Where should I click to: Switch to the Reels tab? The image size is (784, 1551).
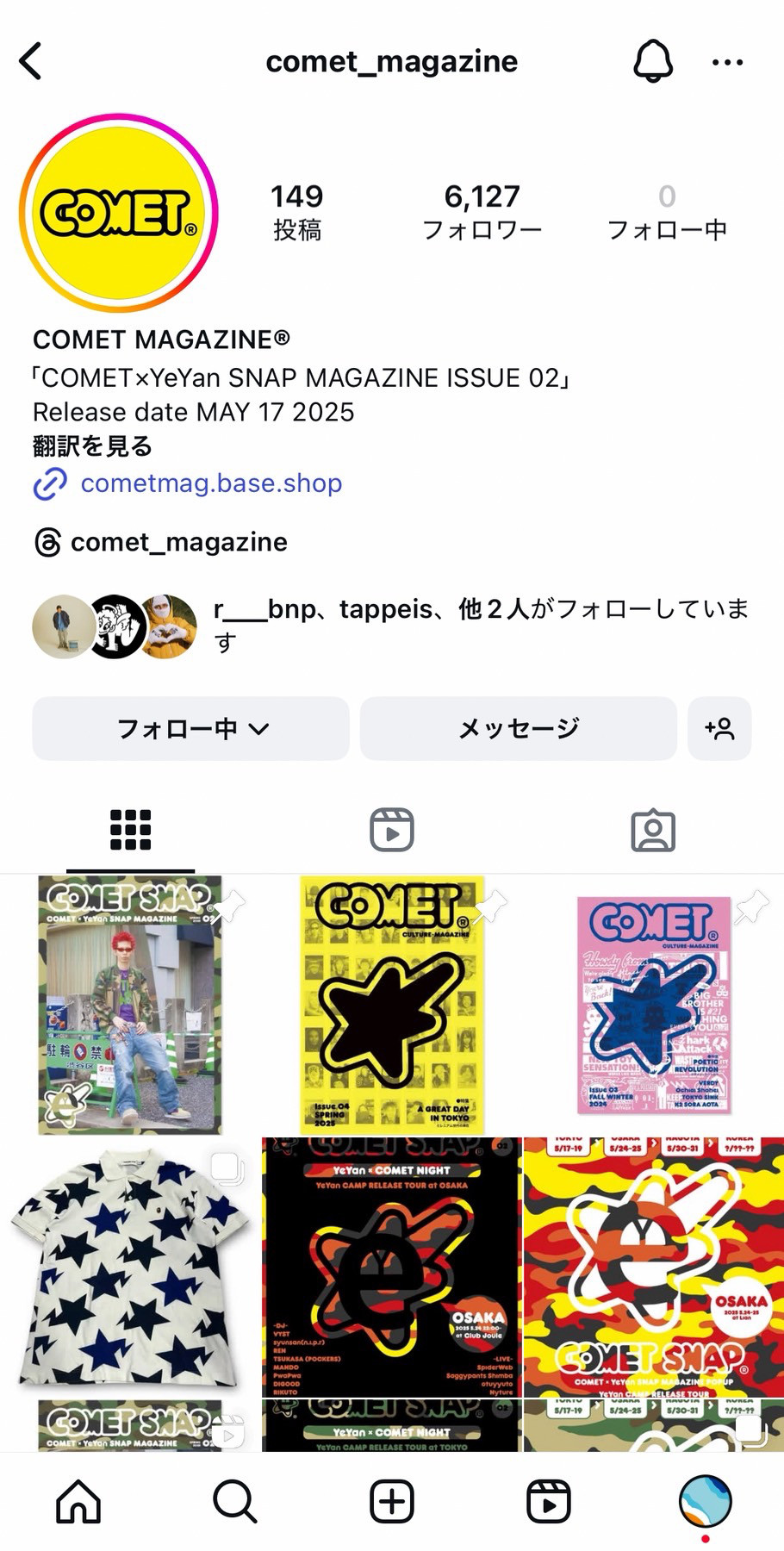click(x=392, y=831)
